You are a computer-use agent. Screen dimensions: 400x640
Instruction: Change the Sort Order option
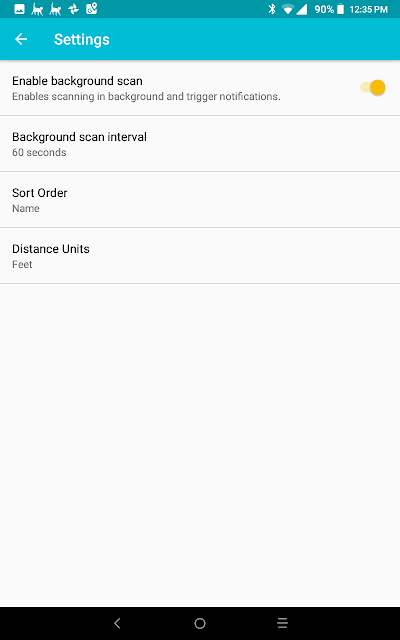pos(200,200)
